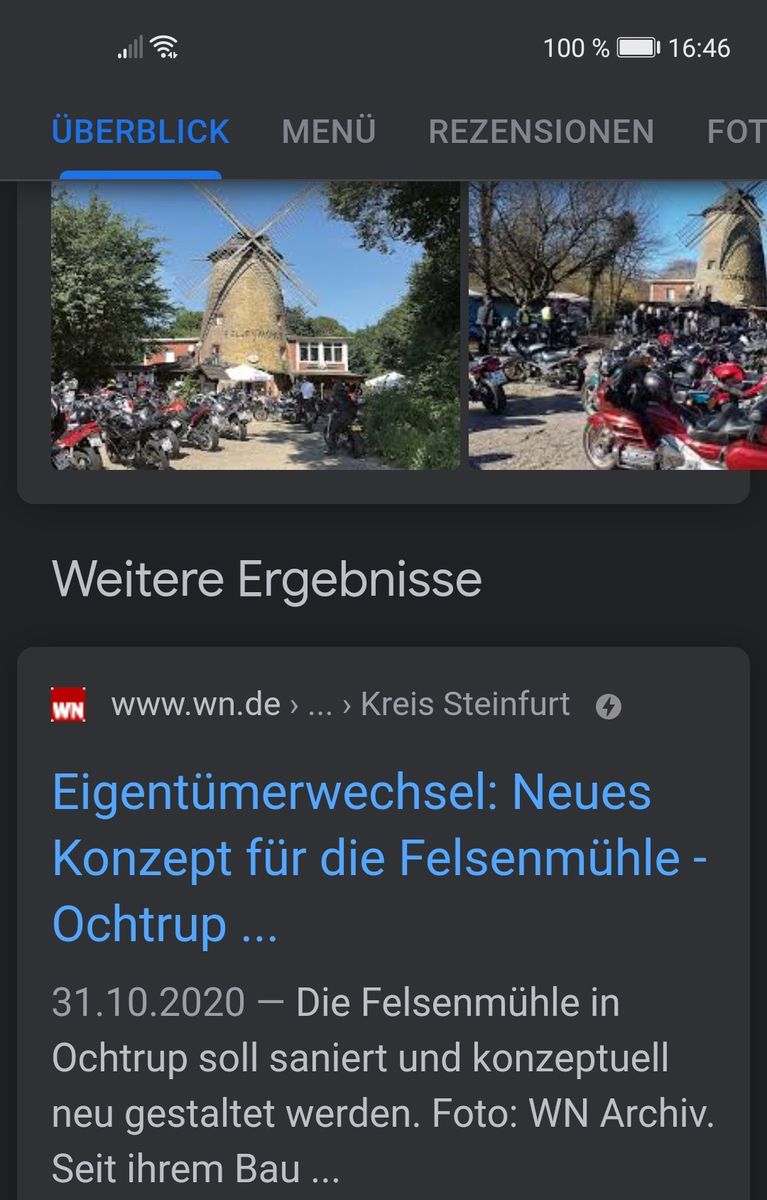
Task: Open the first windmill photo with motorcycles
Action: [x=256, y=325]
